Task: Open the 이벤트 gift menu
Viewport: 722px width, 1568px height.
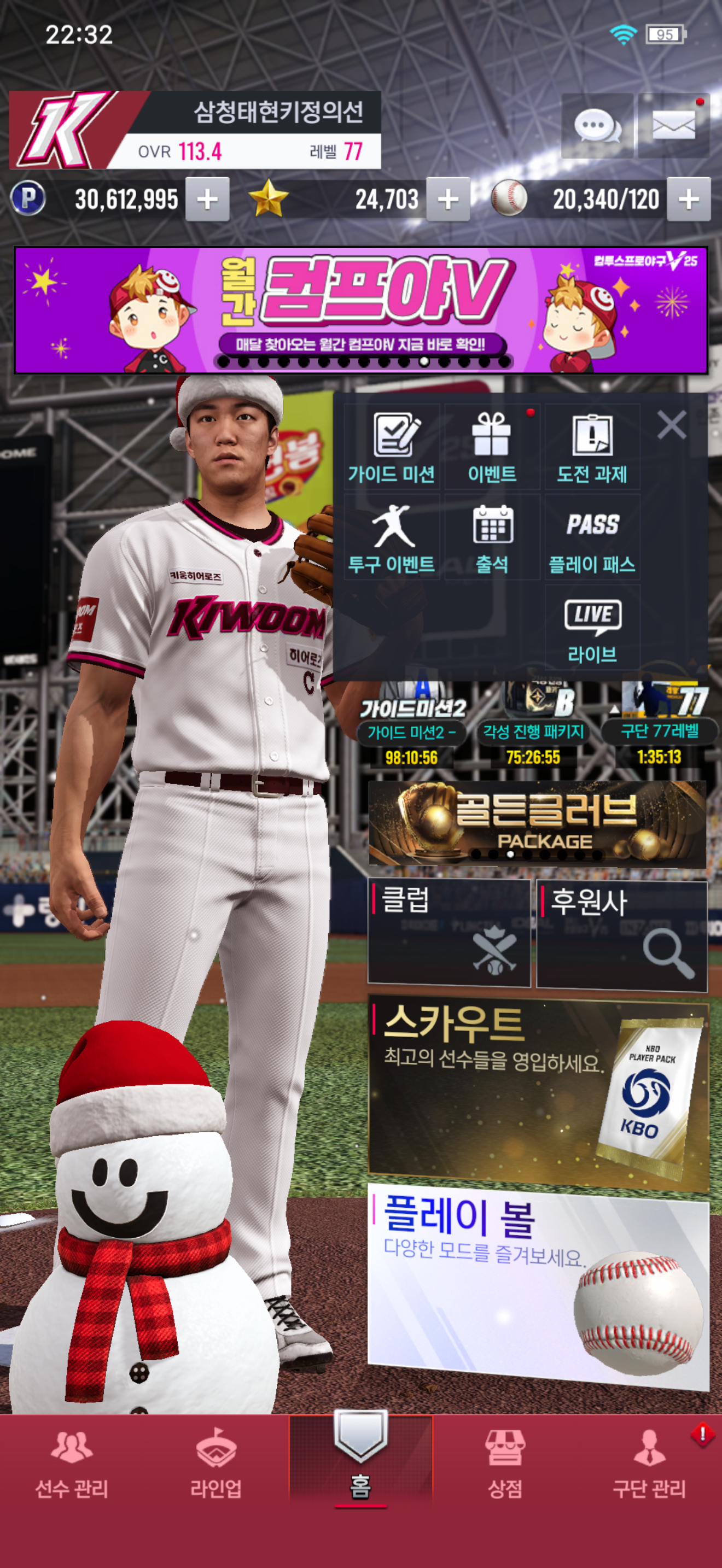Action: (492, 447)
